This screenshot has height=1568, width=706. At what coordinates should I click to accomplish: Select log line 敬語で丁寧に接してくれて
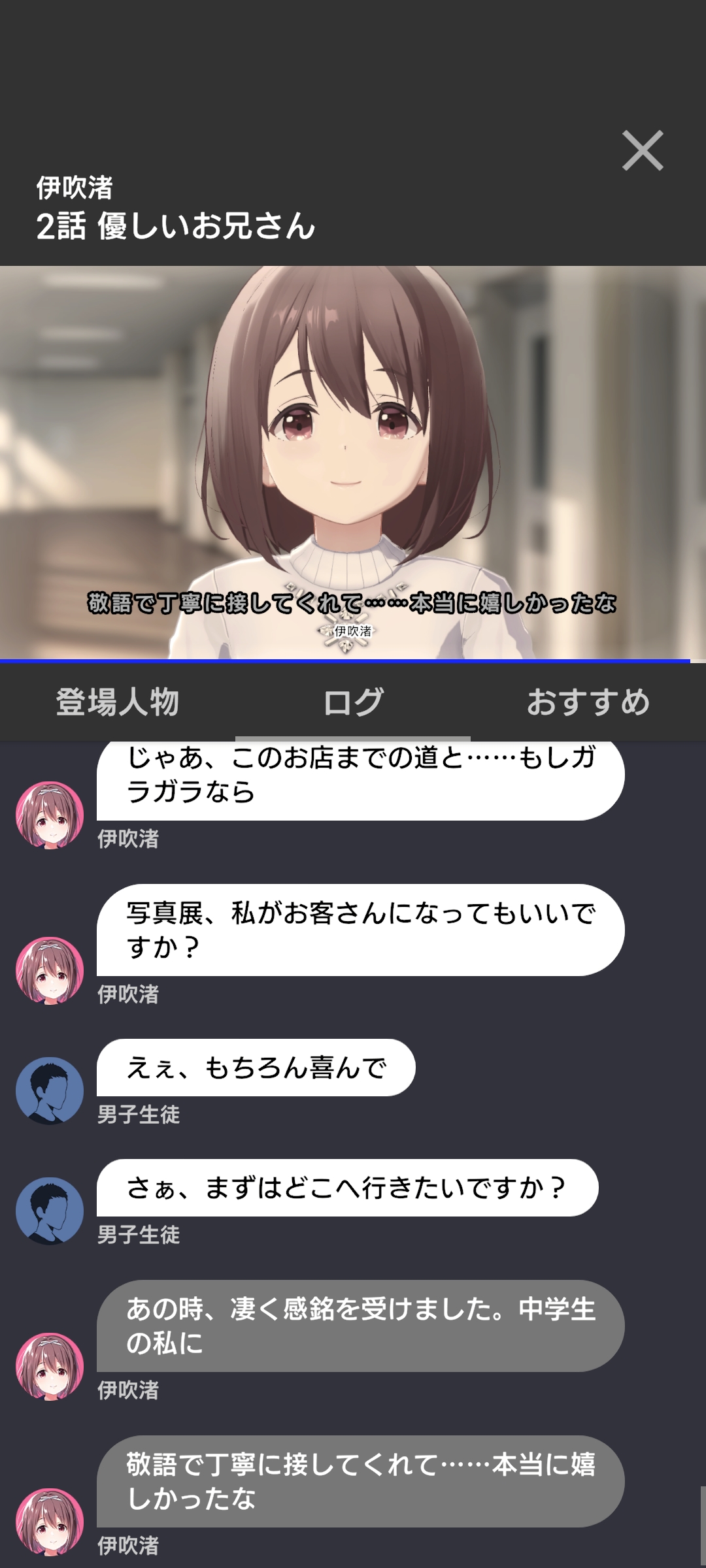360,1481
